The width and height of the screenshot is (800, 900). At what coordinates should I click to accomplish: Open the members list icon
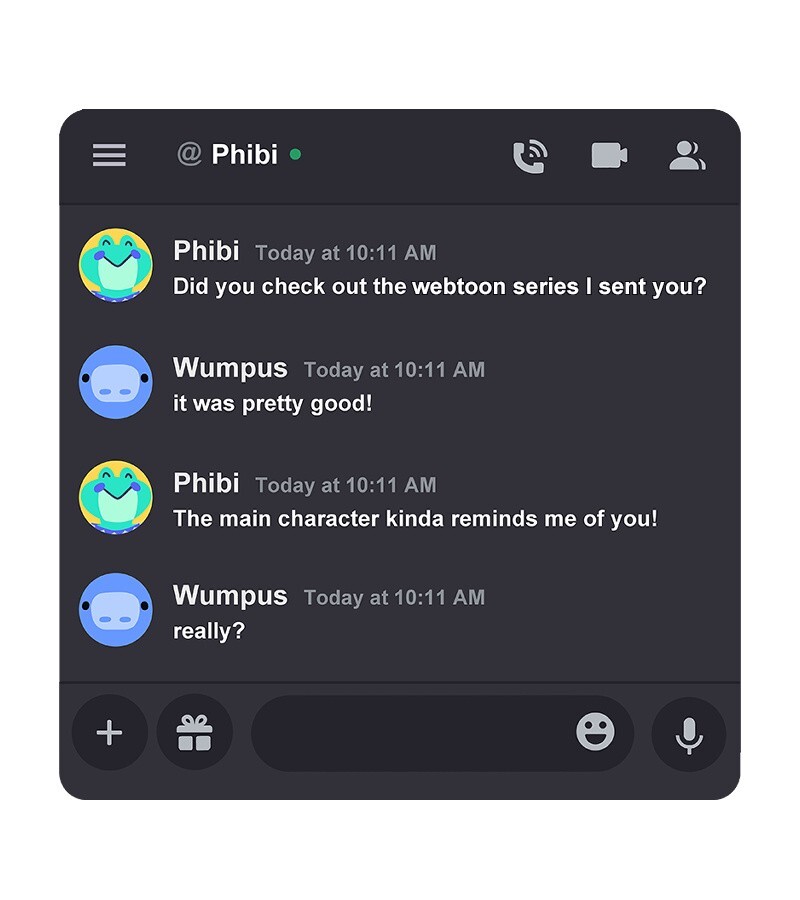click(x=687, y=156)
